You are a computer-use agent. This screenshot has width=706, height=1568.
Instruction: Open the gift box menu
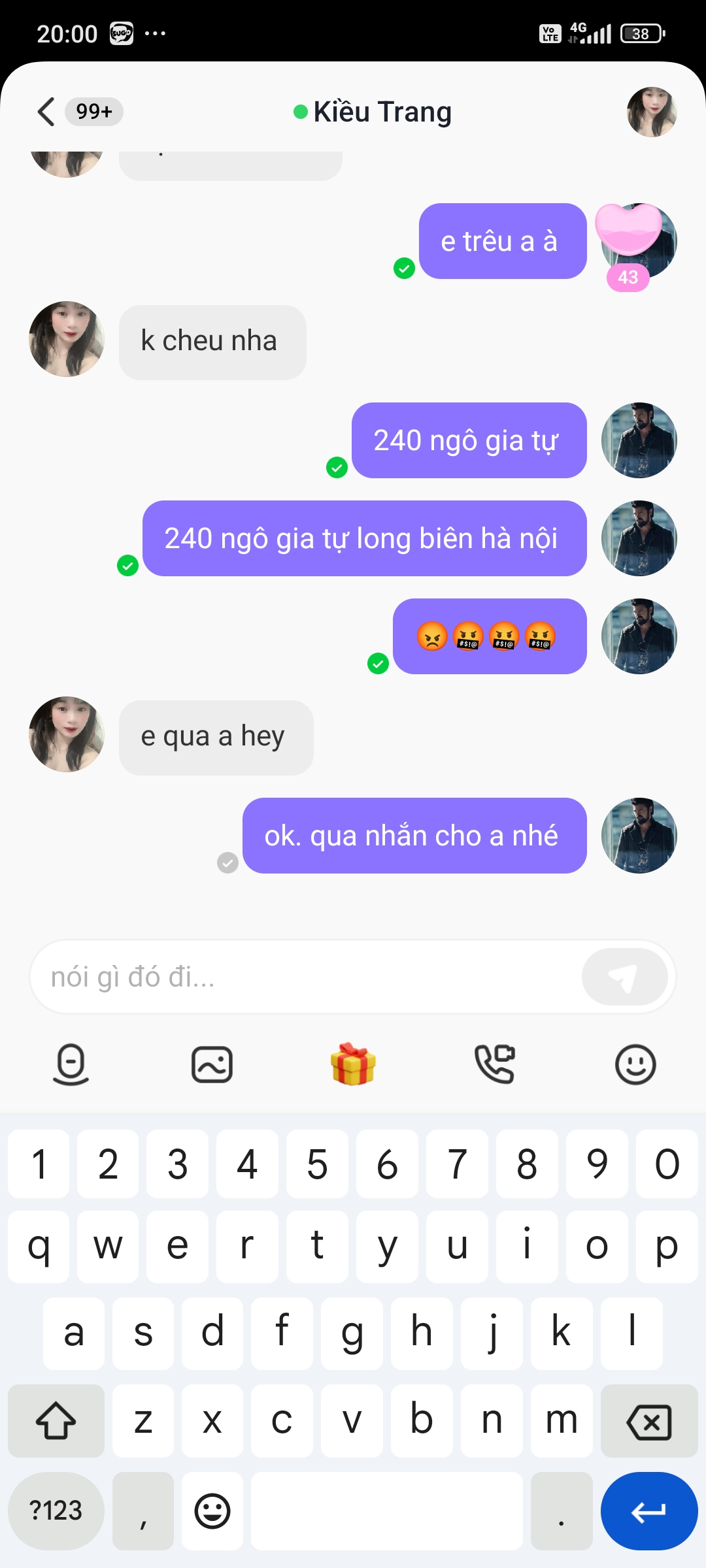point(353,1064)
